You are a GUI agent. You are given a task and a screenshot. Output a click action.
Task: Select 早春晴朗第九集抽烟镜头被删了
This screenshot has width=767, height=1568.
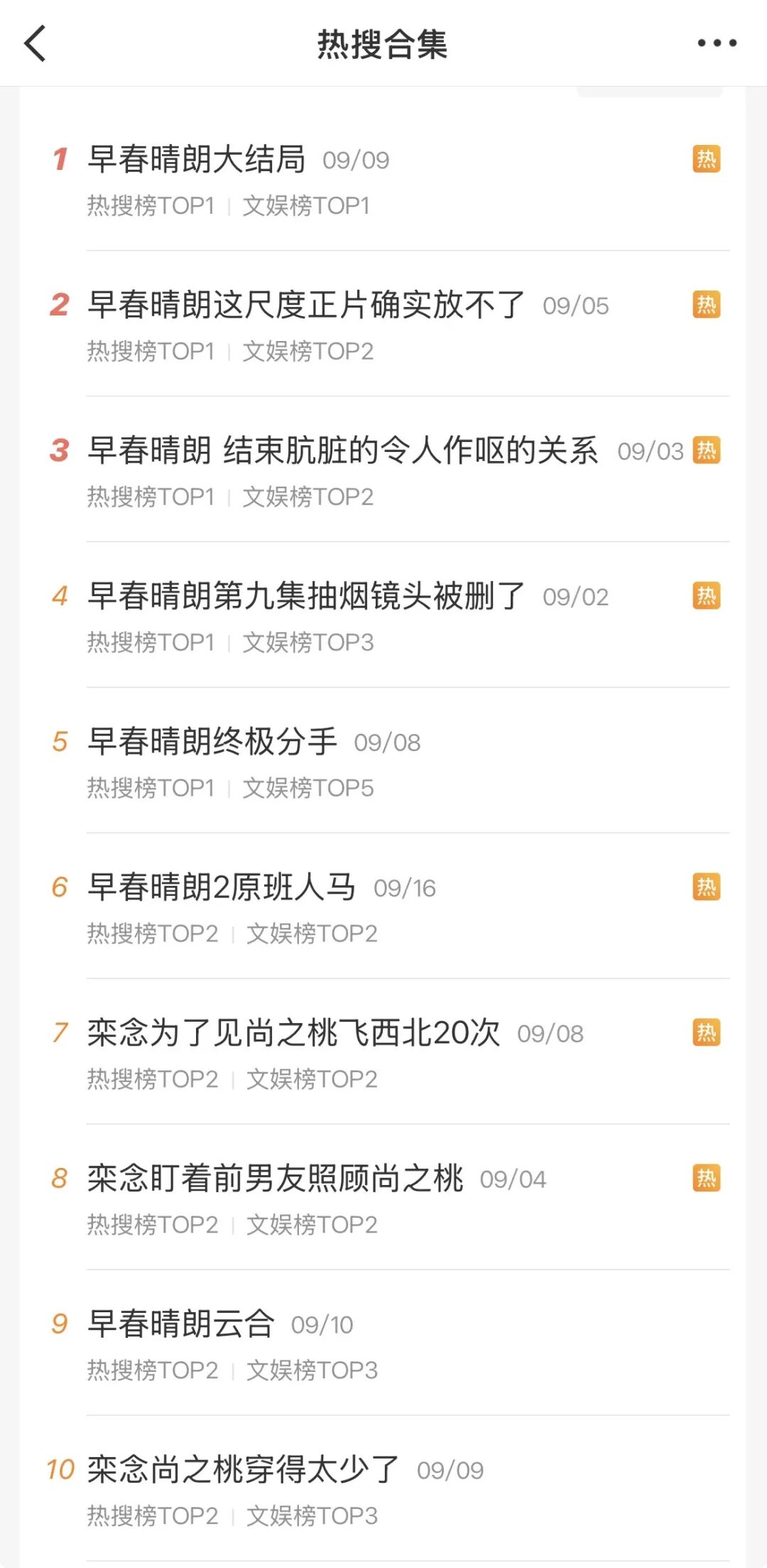[x=383, y=617]
